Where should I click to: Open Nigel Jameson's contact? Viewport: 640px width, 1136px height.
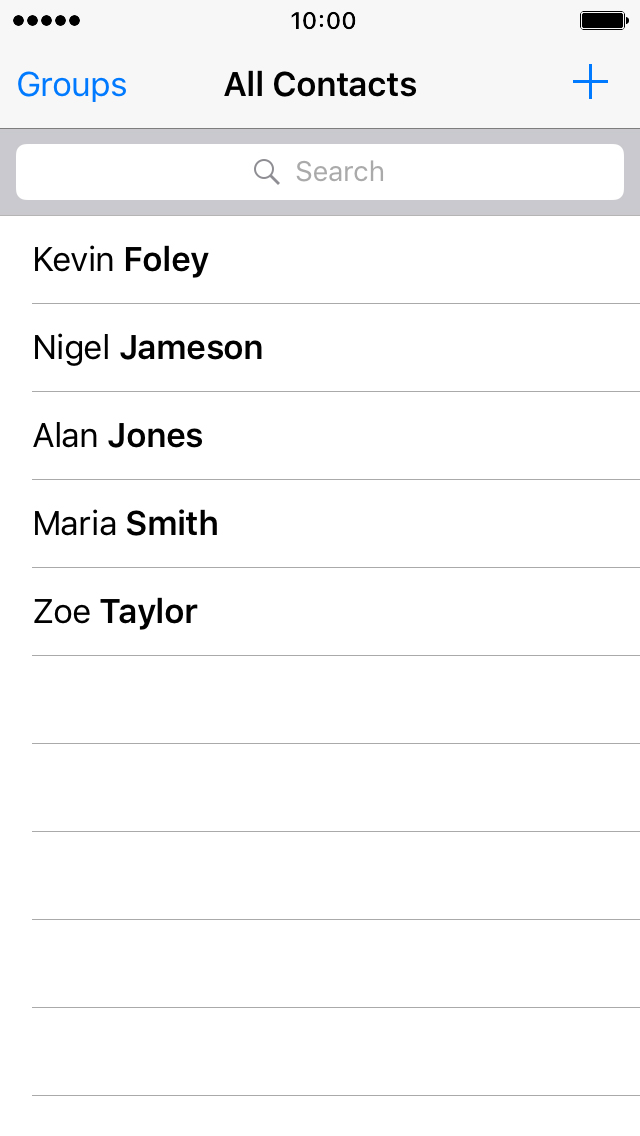click(320, 348)
